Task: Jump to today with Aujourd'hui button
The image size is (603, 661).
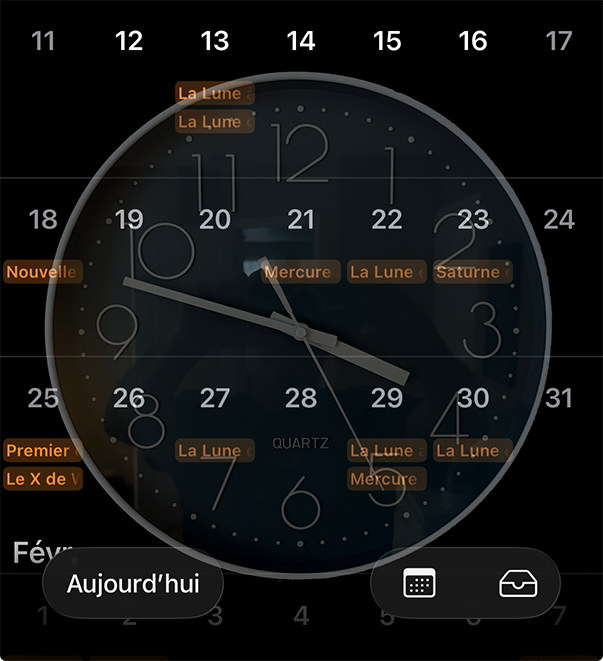Action: pos(132,584)
